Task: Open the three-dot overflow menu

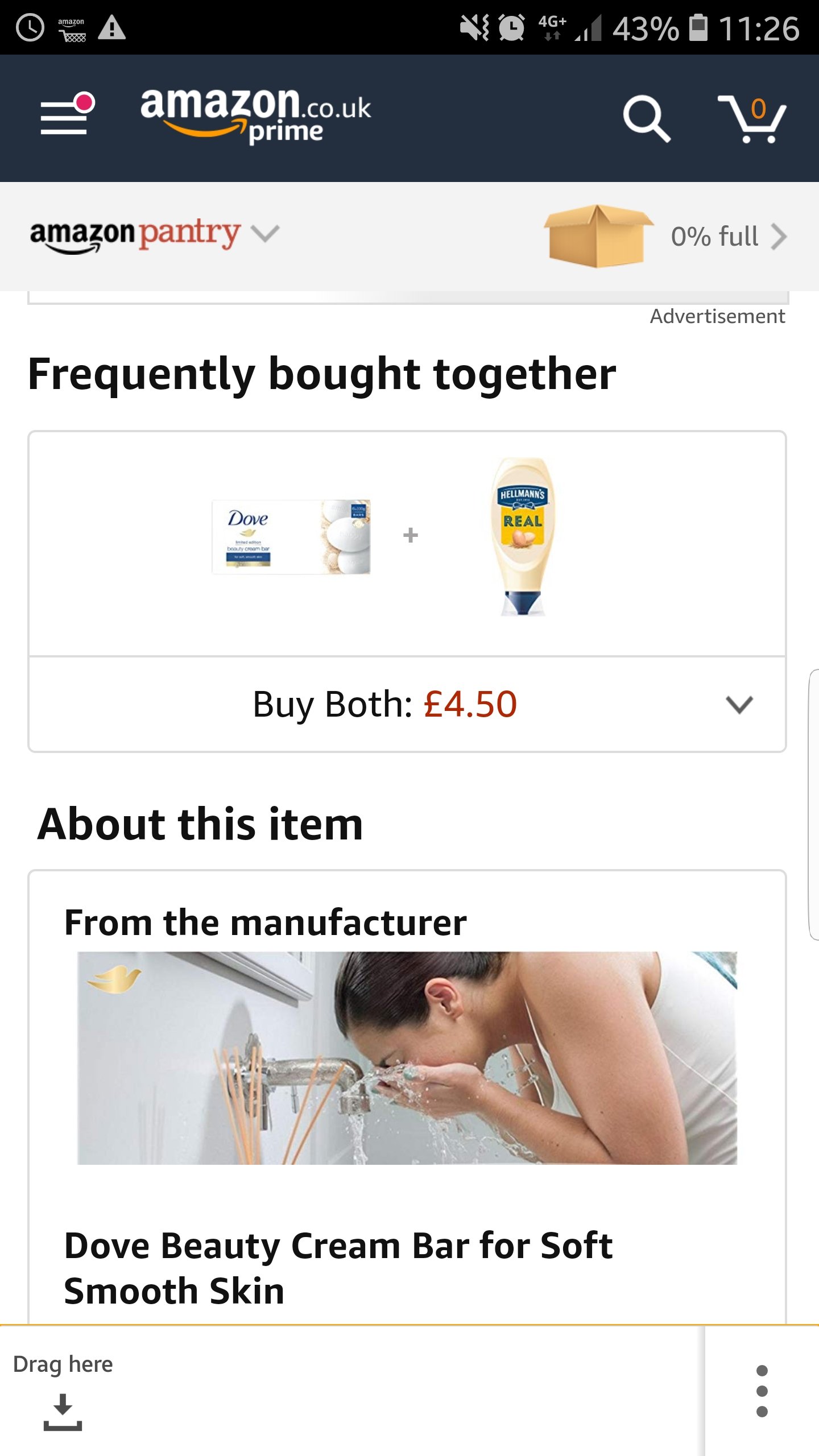Action: pyautogui.click(x=762, y=1391)
